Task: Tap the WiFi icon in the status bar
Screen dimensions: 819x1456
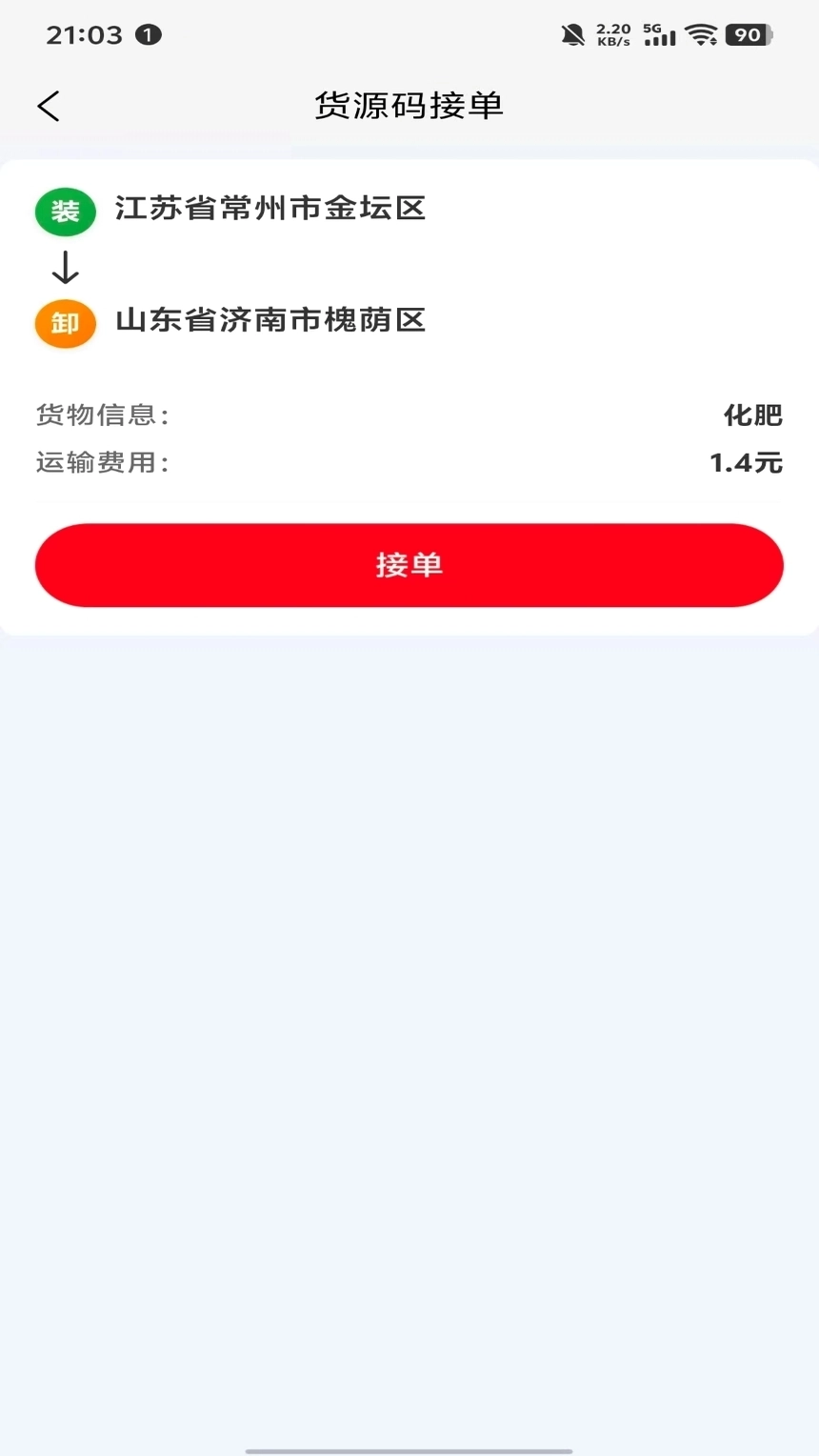Action: pos(704,35)
